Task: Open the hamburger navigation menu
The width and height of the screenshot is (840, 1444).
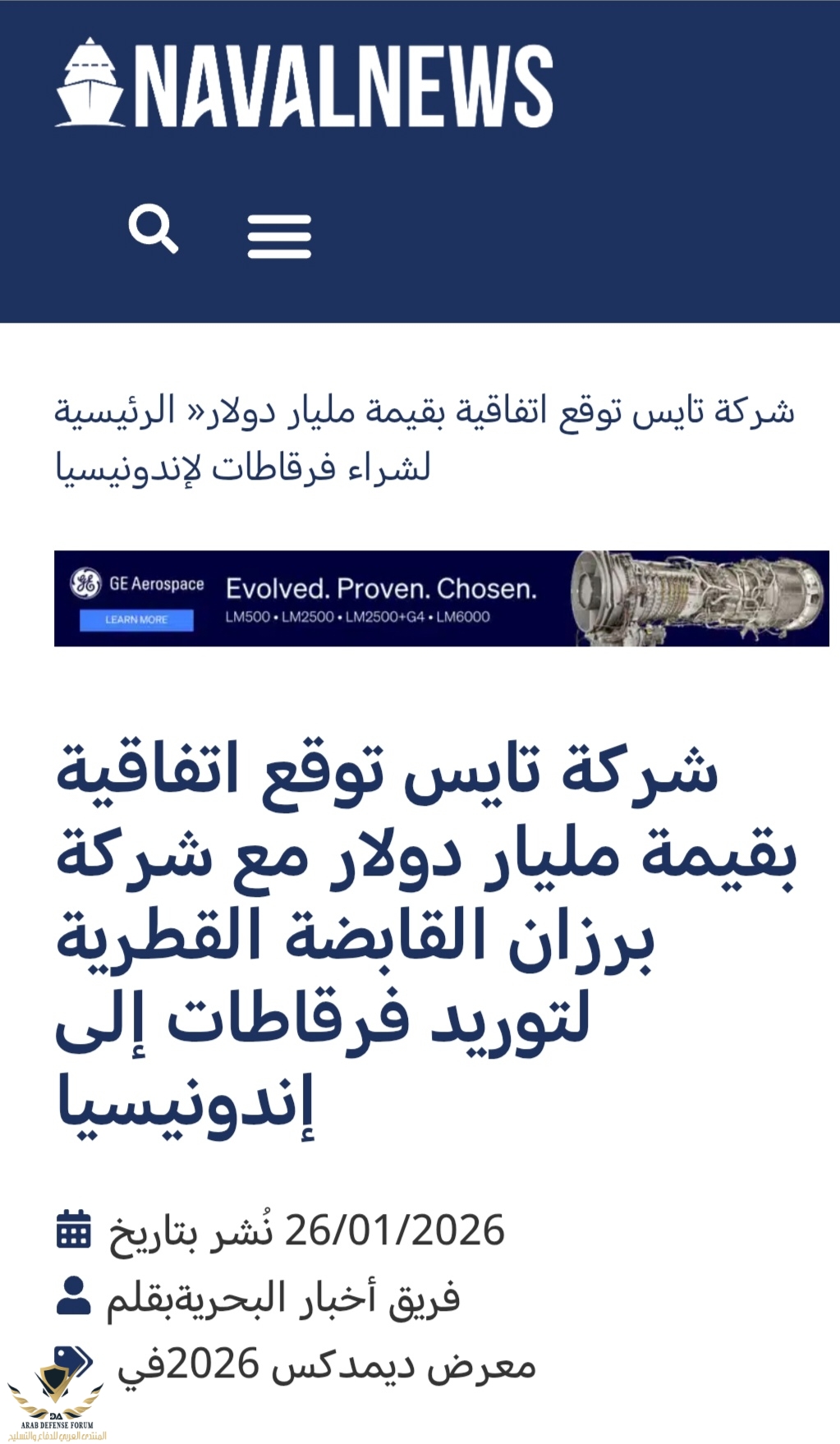Action: [x=279, y=237]
